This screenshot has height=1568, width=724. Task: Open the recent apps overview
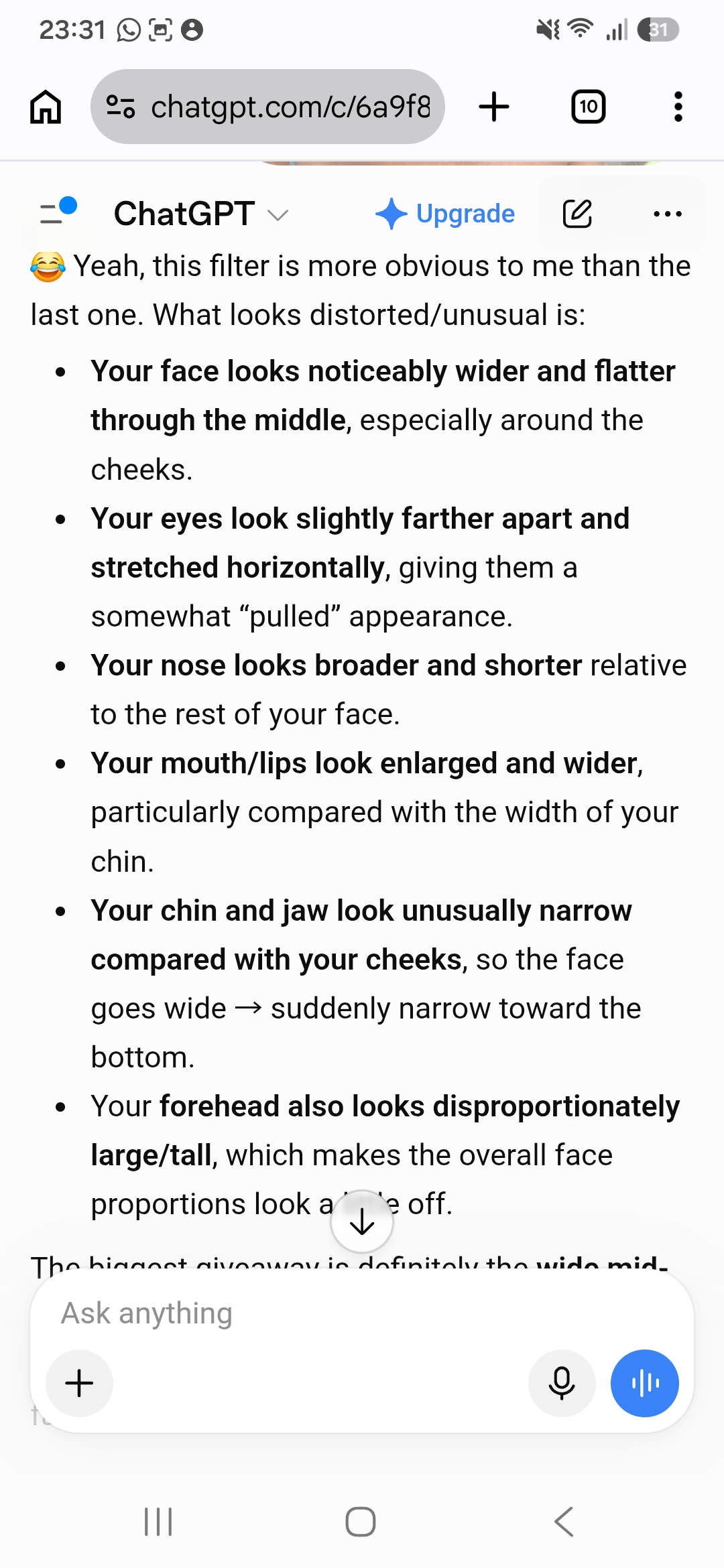coord(159,1521)
